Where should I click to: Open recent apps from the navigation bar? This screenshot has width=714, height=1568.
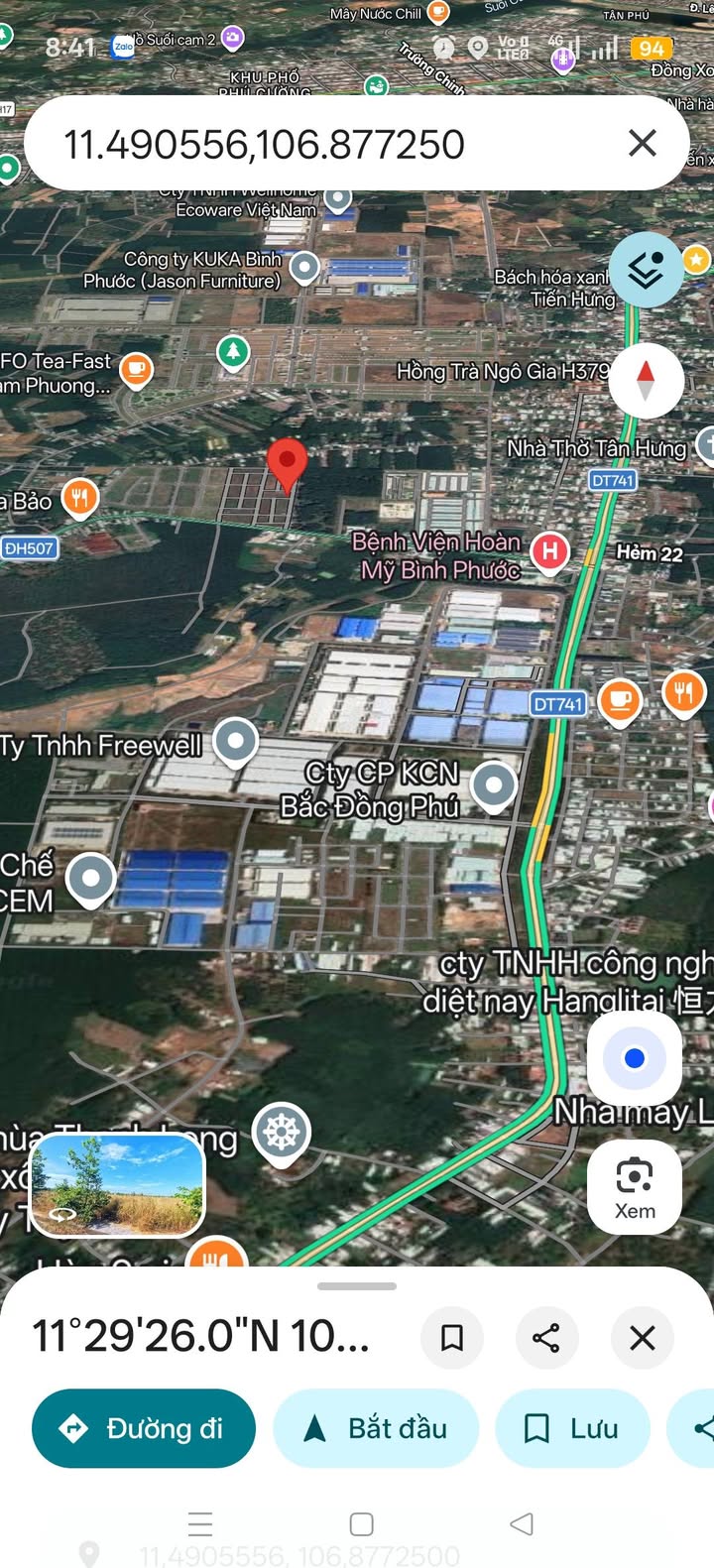coord(200,1523)
